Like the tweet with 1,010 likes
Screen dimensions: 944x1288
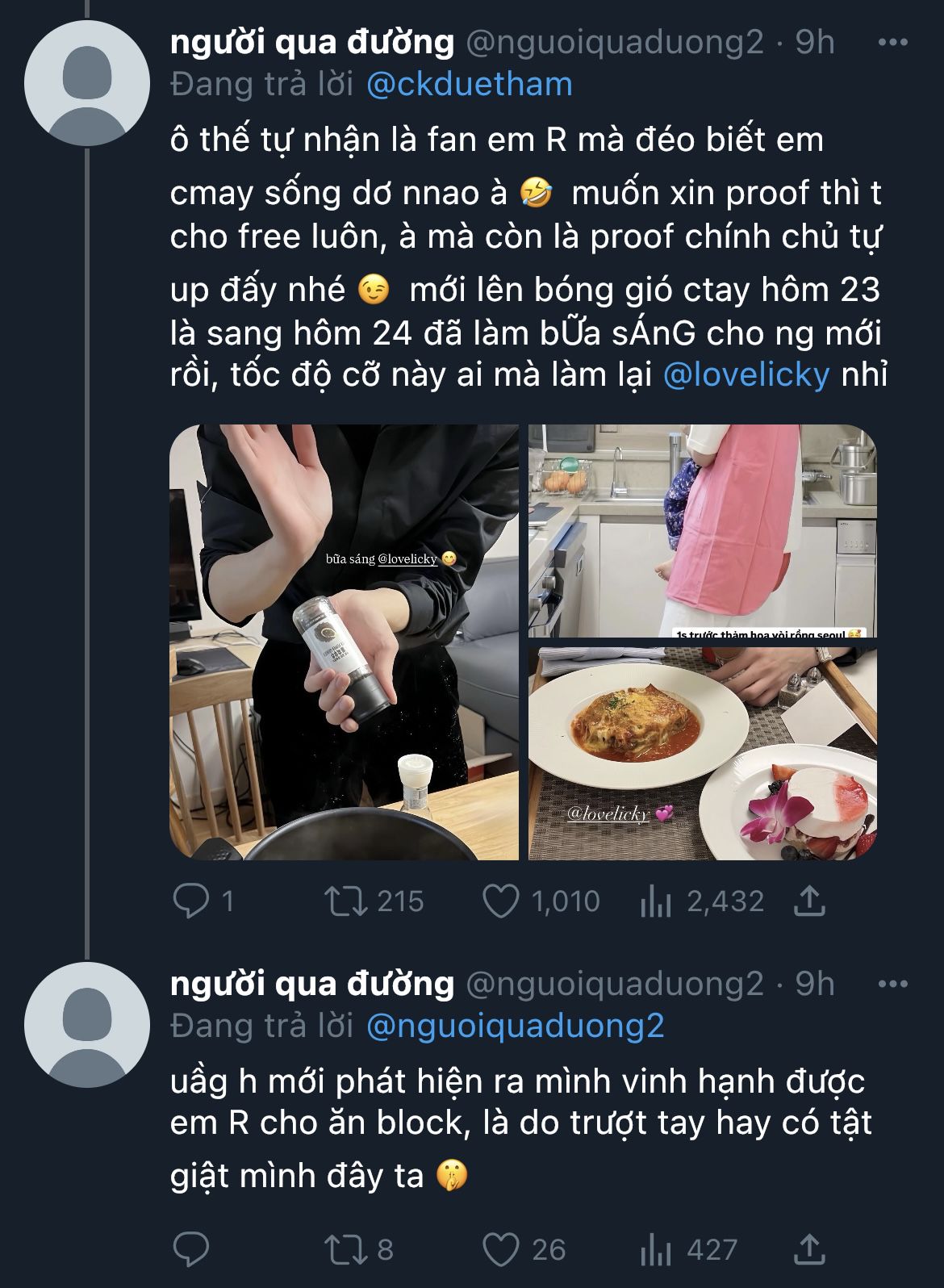click(500, 901)
